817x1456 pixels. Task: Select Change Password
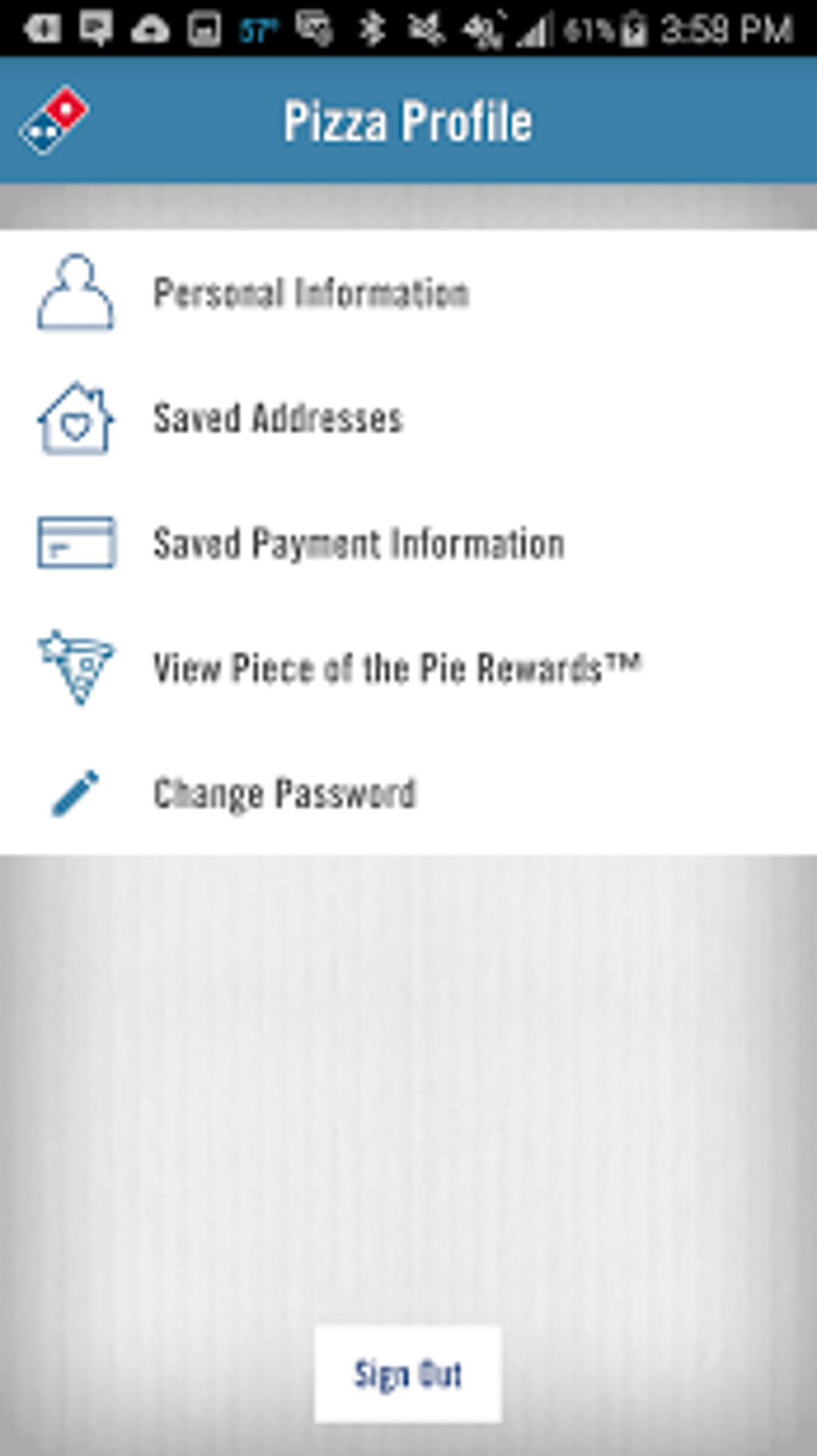(x=284, y=793)
